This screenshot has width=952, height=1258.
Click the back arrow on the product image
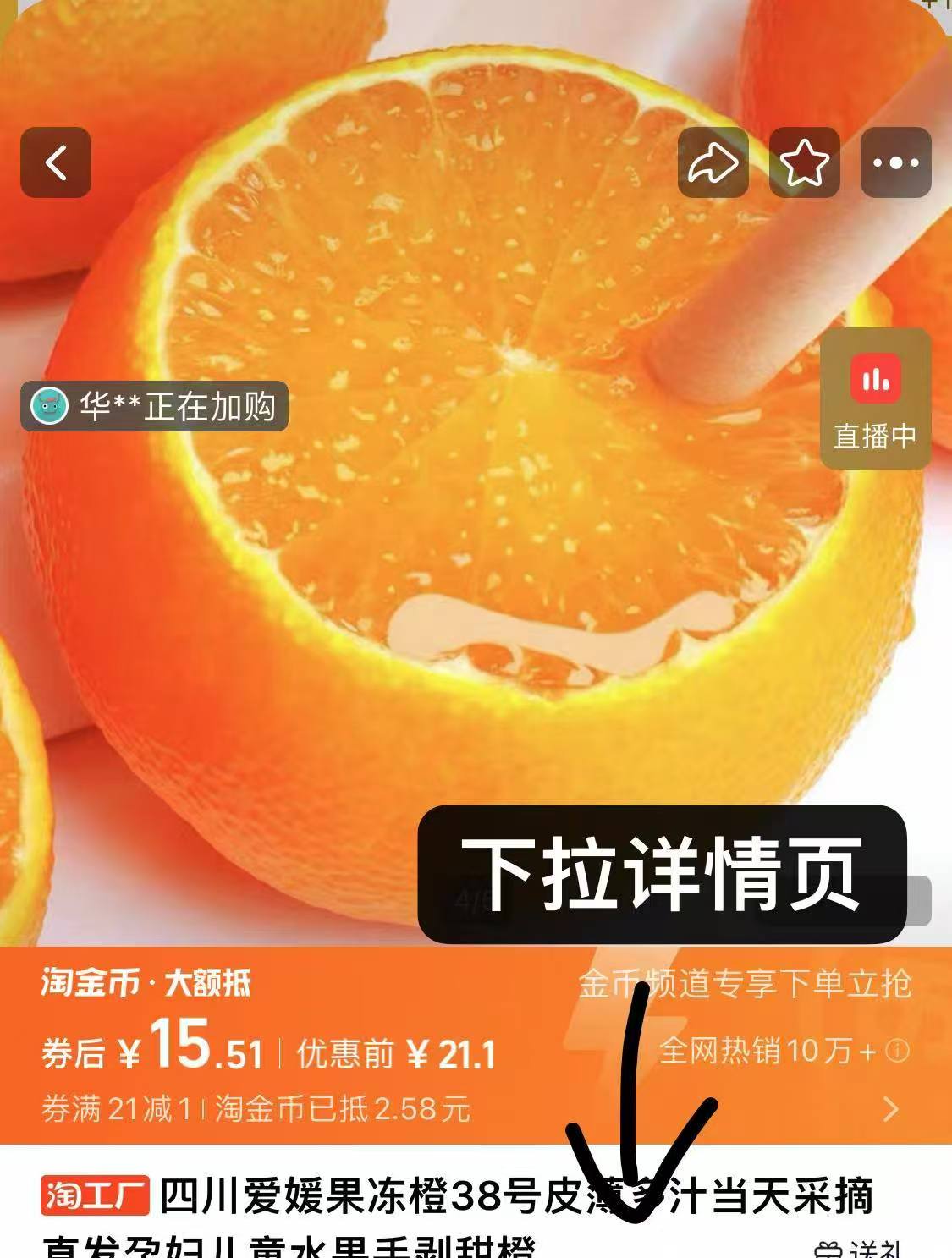56,162
